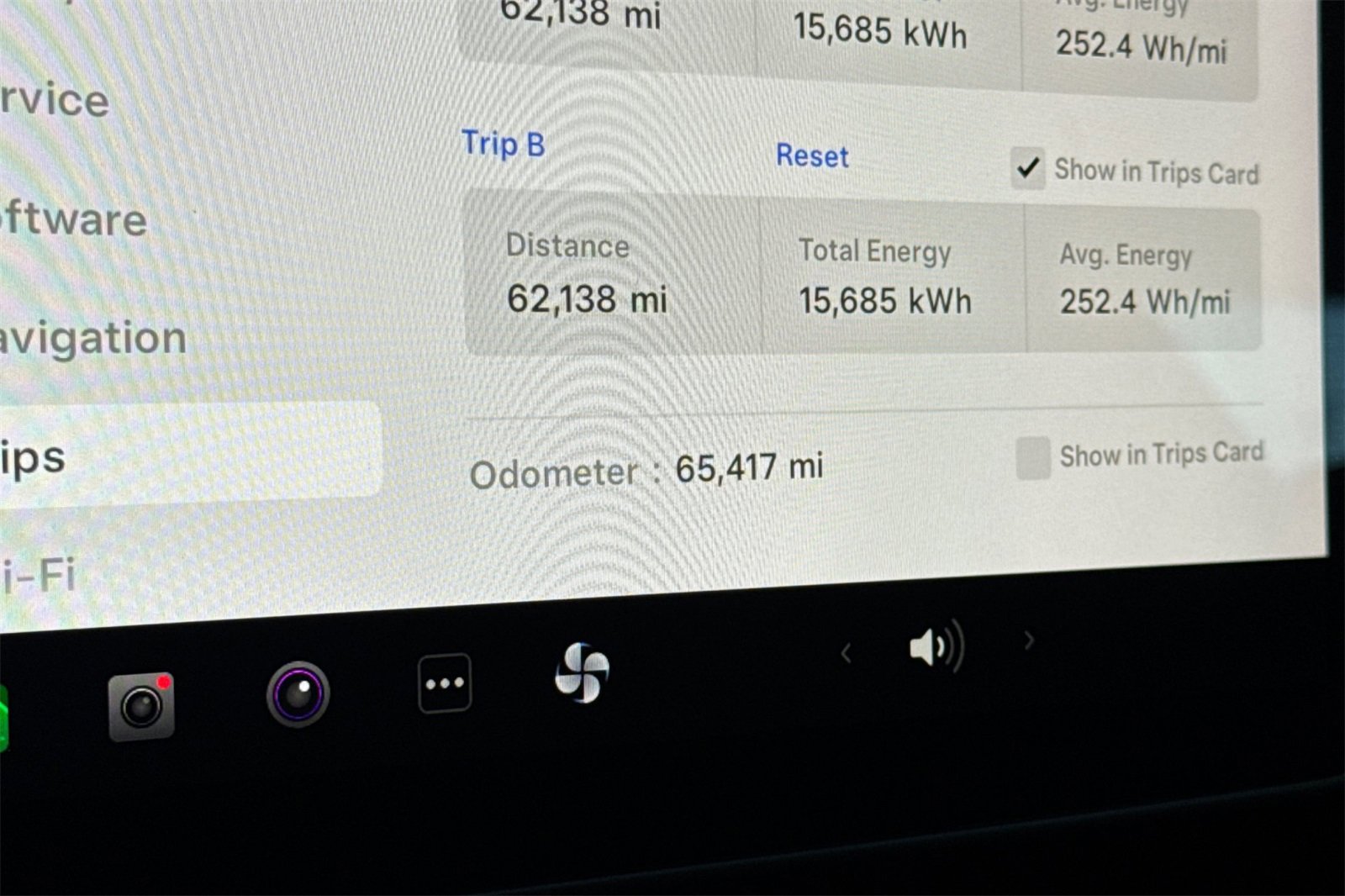Open the Navigation settings section
This screenshot has width=1345, height=896.
(x=92, y=339)
